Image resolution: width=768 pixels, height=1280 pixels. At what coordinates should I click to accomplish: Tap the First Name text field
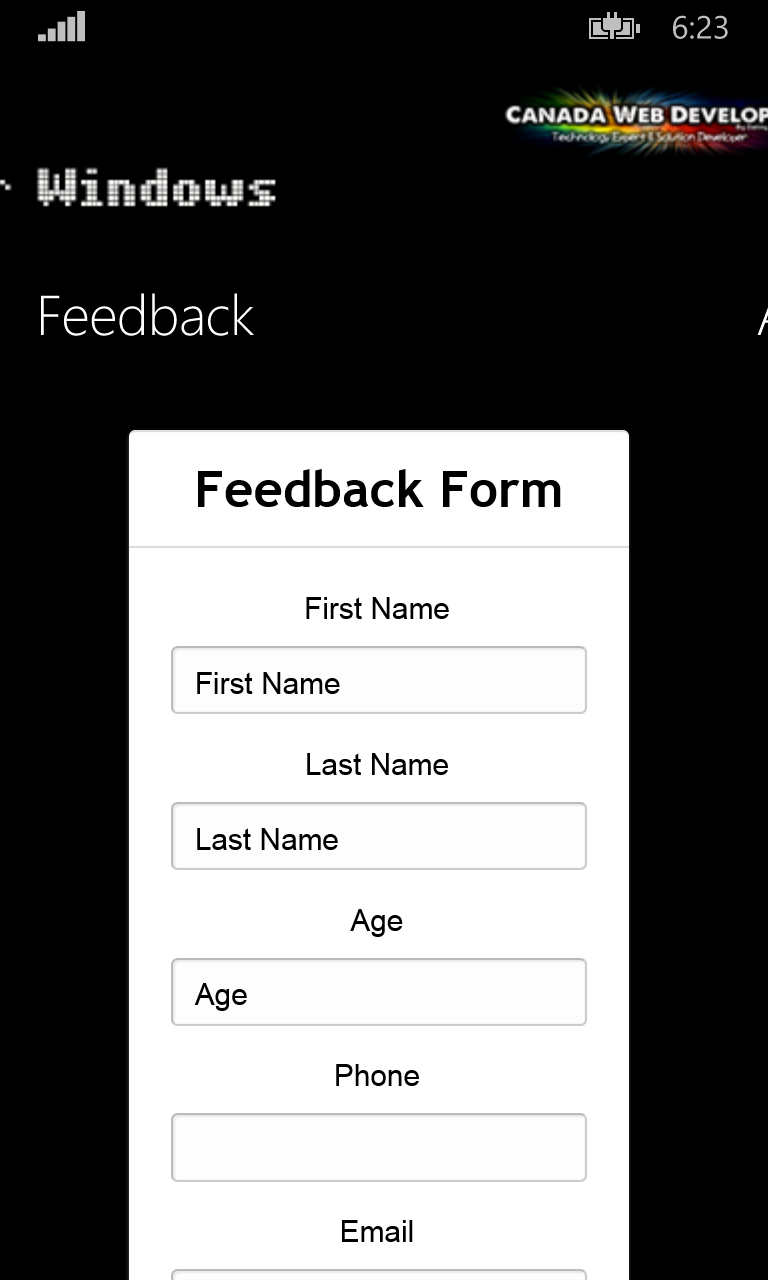pos(379,680)
